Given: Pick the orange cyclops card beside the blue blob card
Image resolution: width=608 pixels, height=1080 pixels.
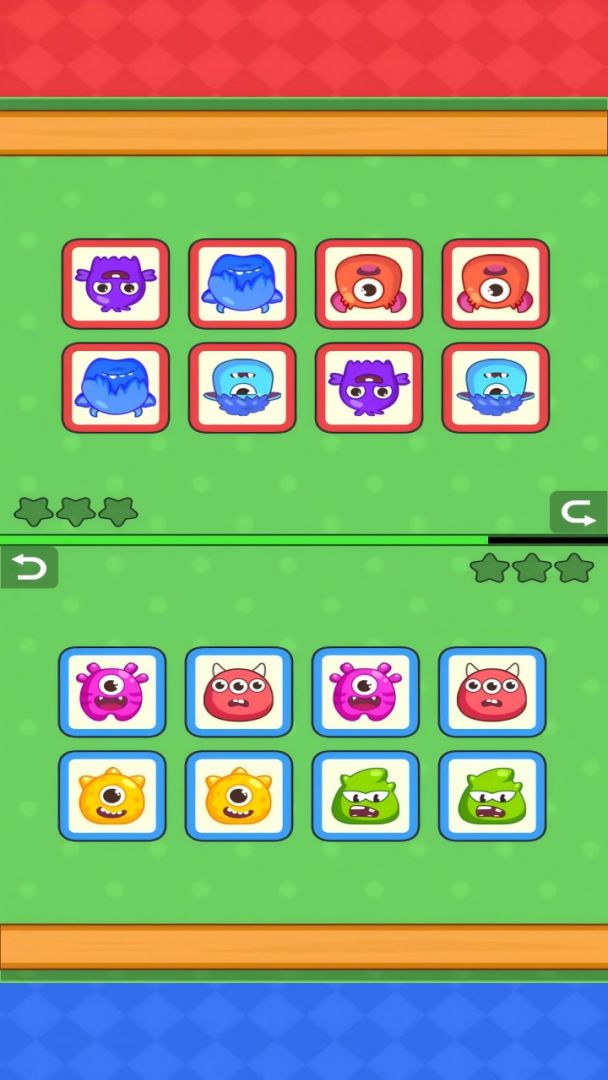Looking at the screenshot, I should (x=369, y=284).
